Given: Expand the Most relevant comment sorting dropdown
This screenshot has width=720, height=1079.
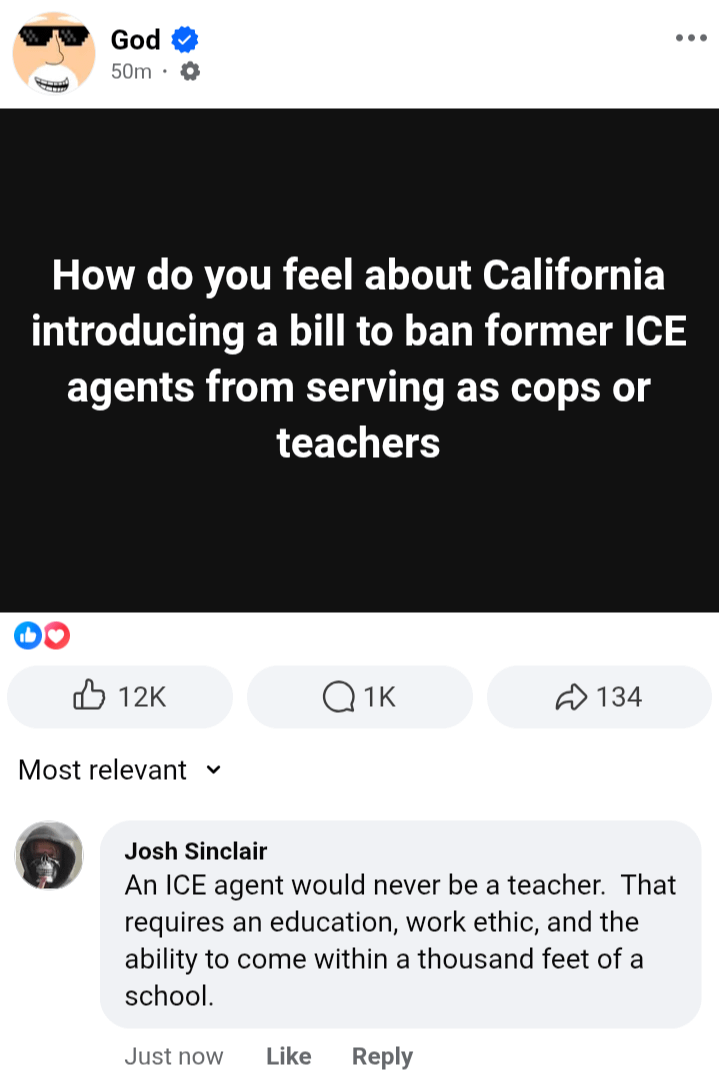Looking at the screenshot, I should coord(119,770).
